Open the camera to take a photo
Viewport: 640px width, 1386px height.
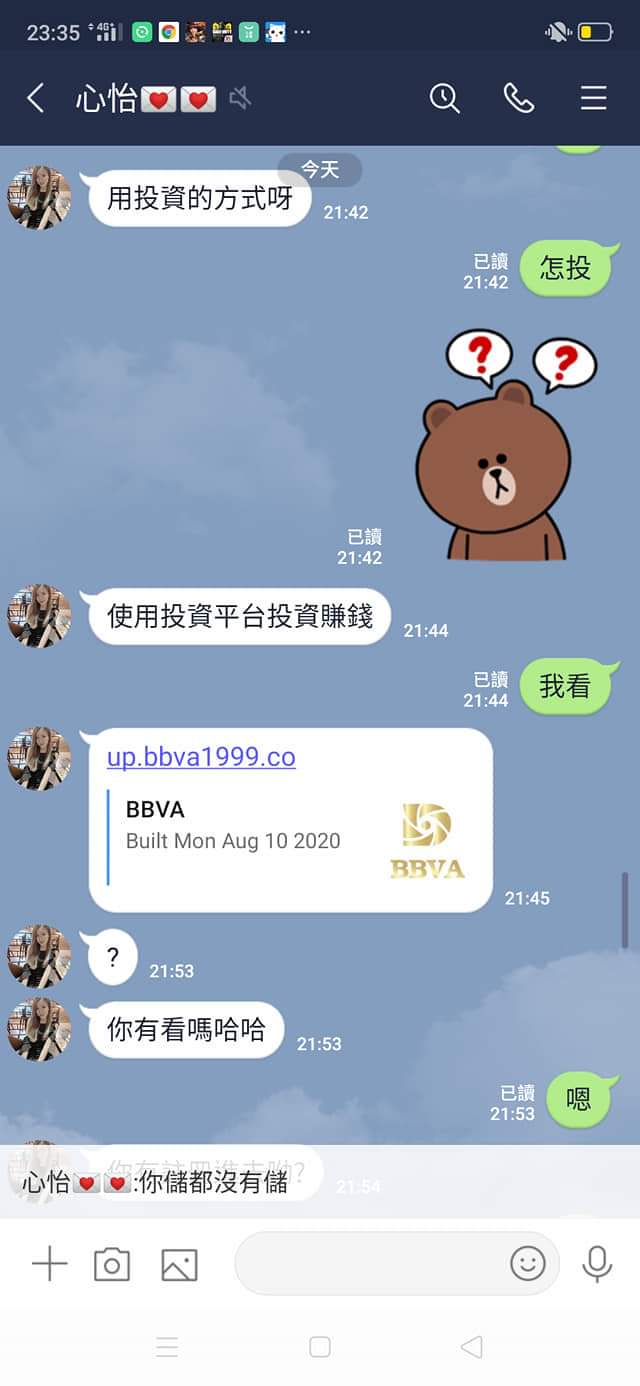click(112, 1264)
